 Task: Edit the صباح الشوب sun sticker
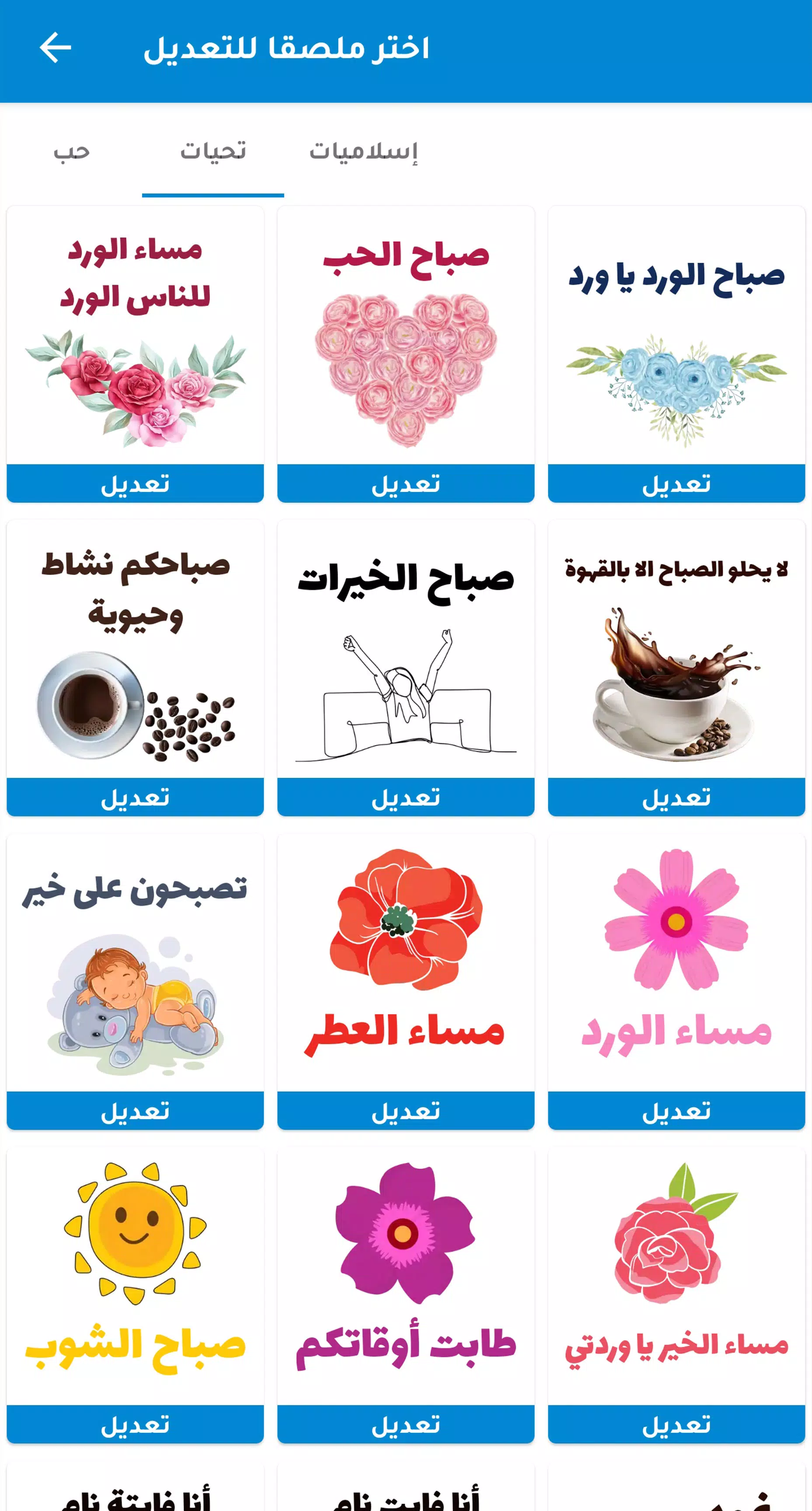[x=135, y=1424]
